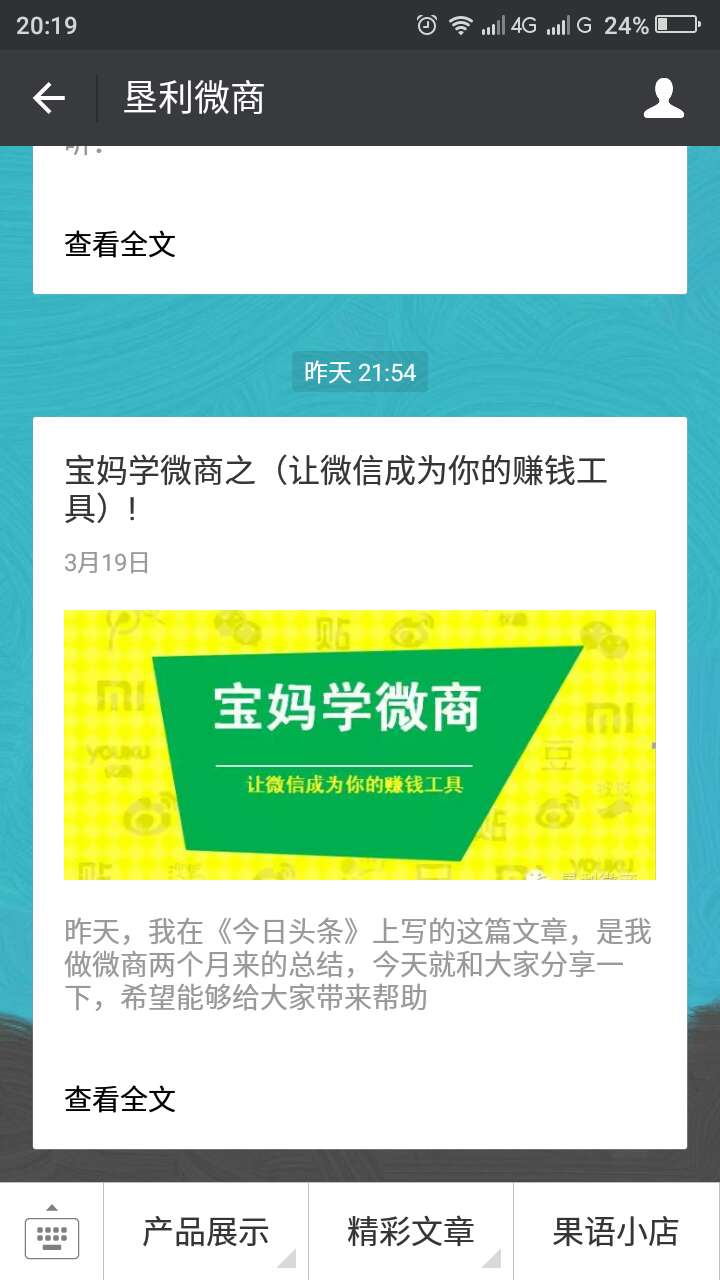This screenshot has height=1280, width=720.
Task: Tap 查看全文 under the 宝妈学微商 article
Action: (x=119, y=1099)
